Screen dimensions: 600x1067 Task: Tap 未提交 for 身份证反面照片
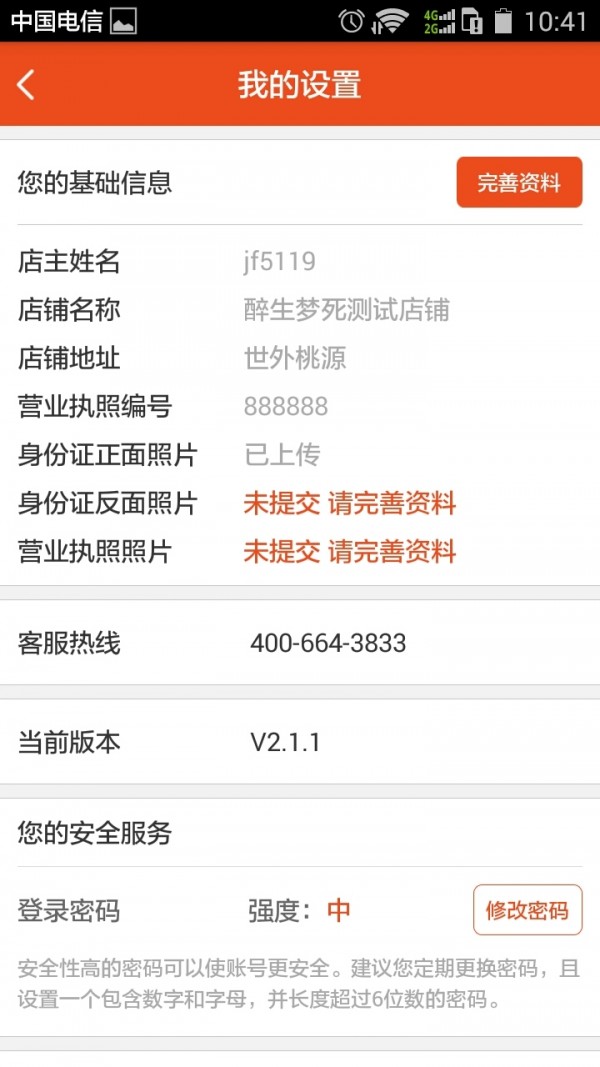click(282, 503)
